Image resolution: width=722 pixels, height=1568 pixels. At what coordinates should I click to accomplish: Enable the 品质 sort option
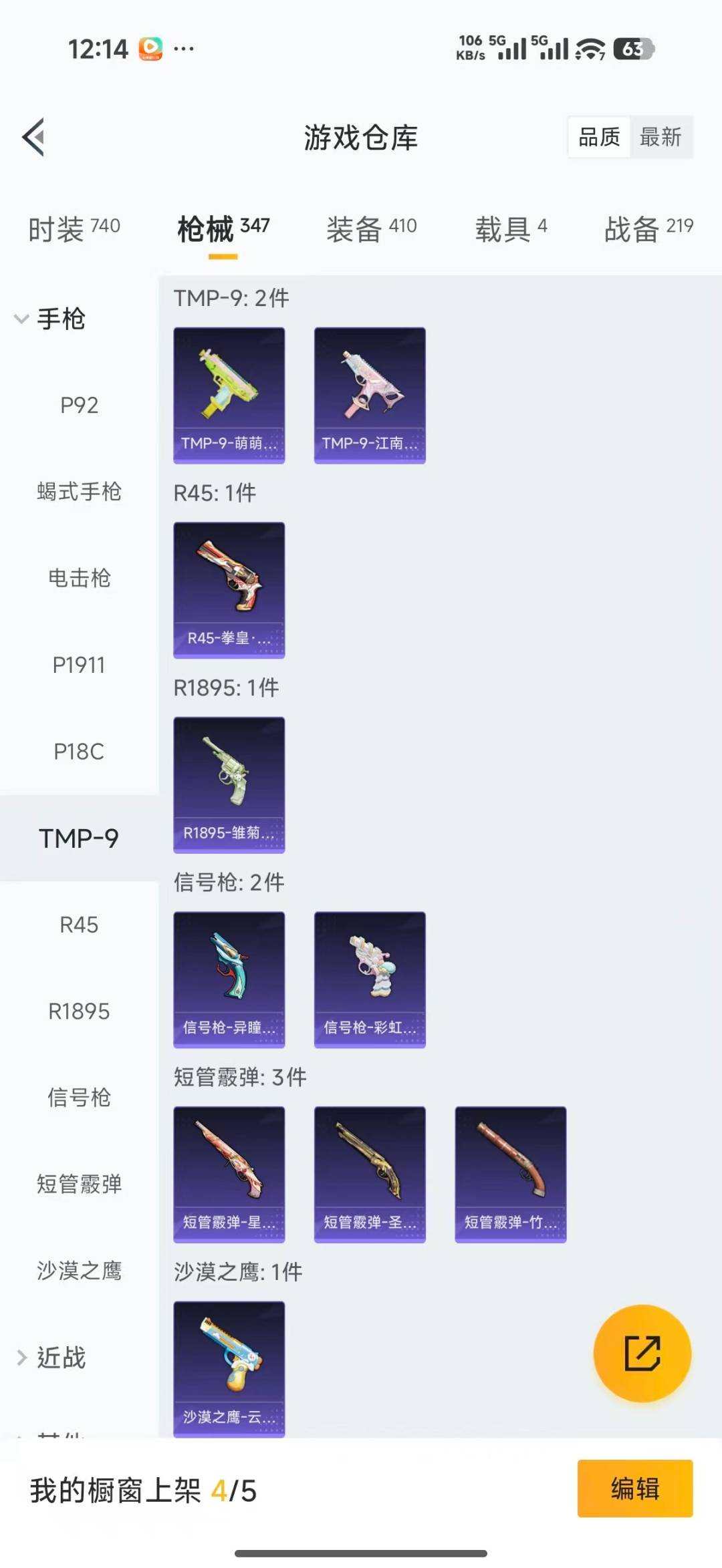[598, 137]
